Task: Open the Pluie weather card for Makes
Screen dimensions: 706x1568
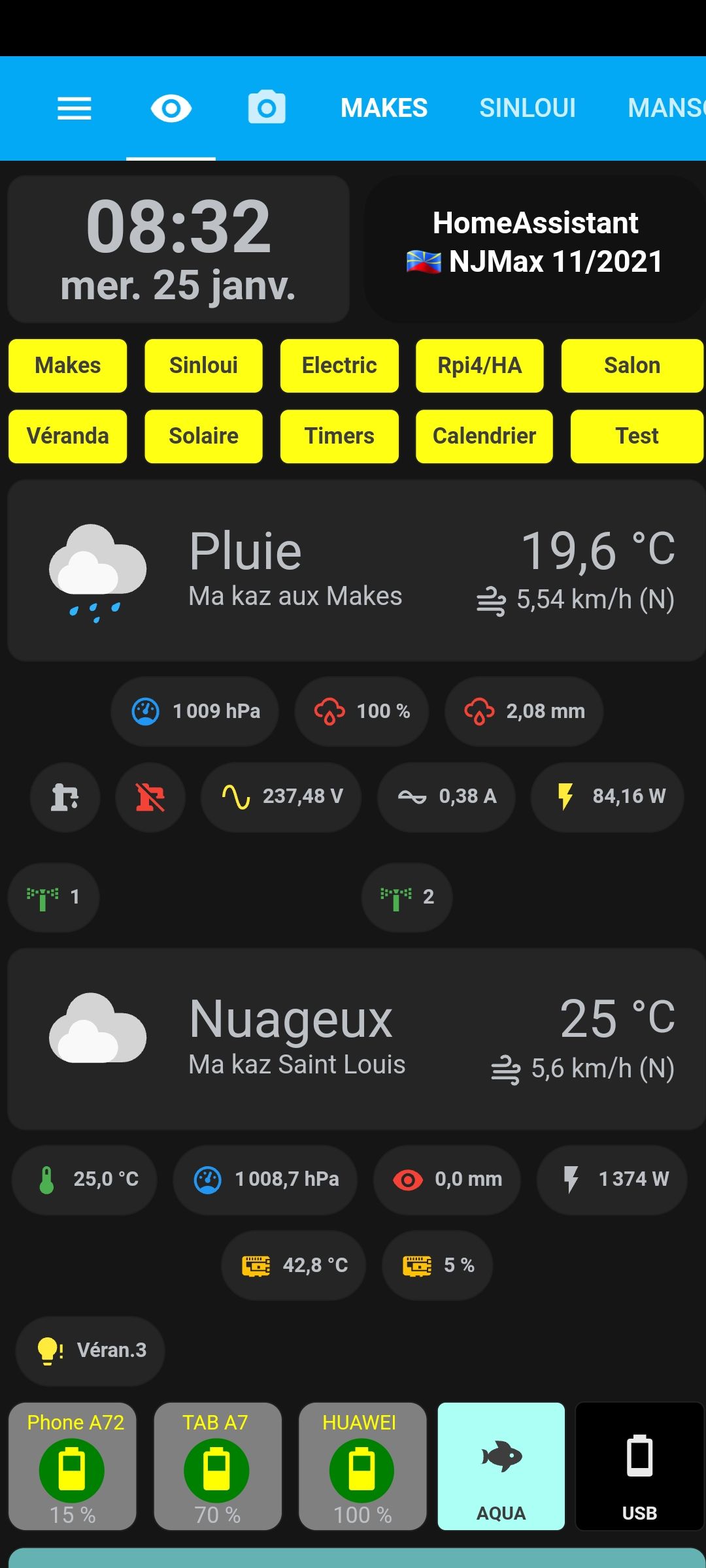Action: click(356, 571)
